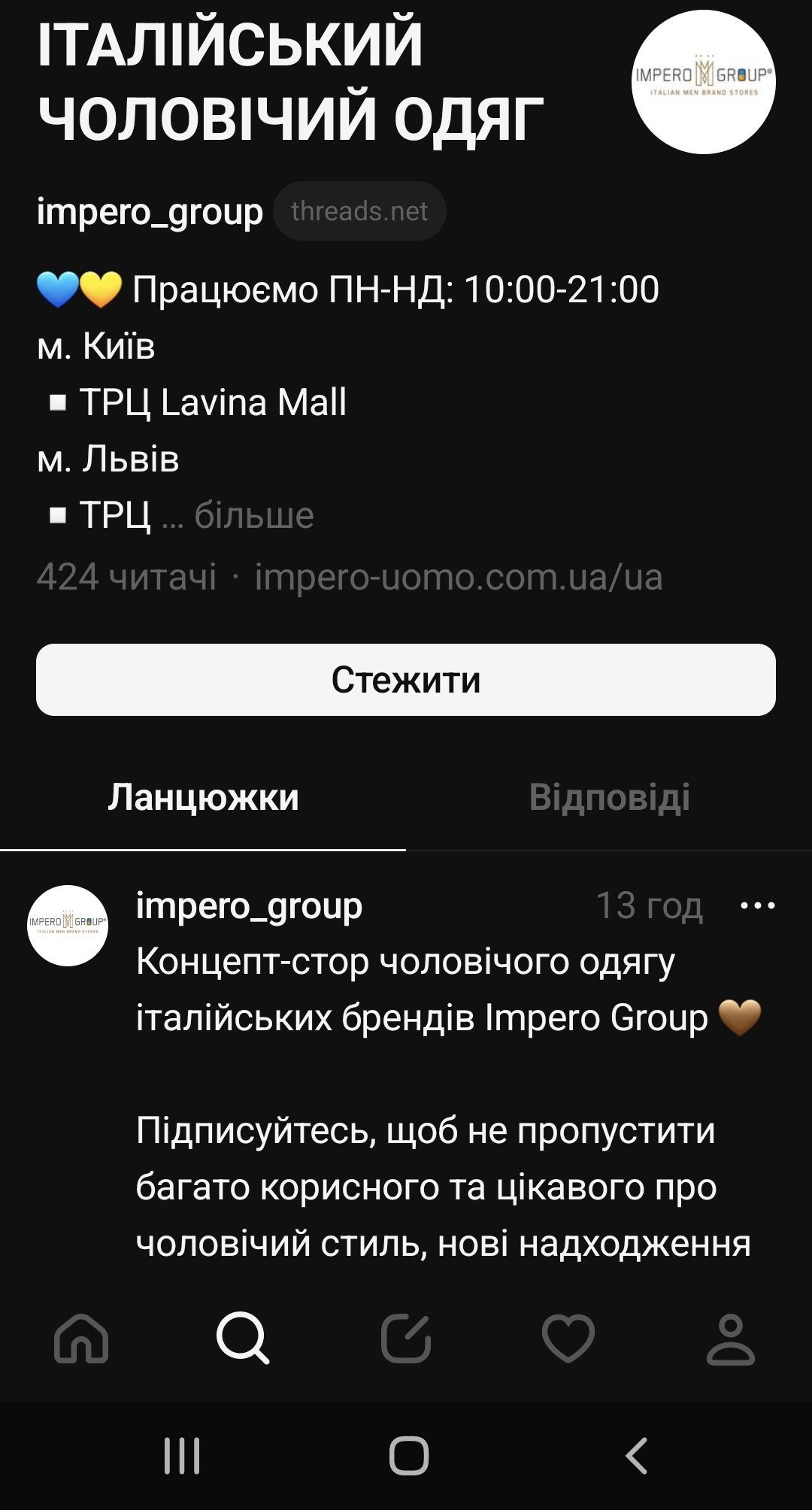
Task: Open the impero-uomo.com.ua/ua website link
Action: [459, 578]
